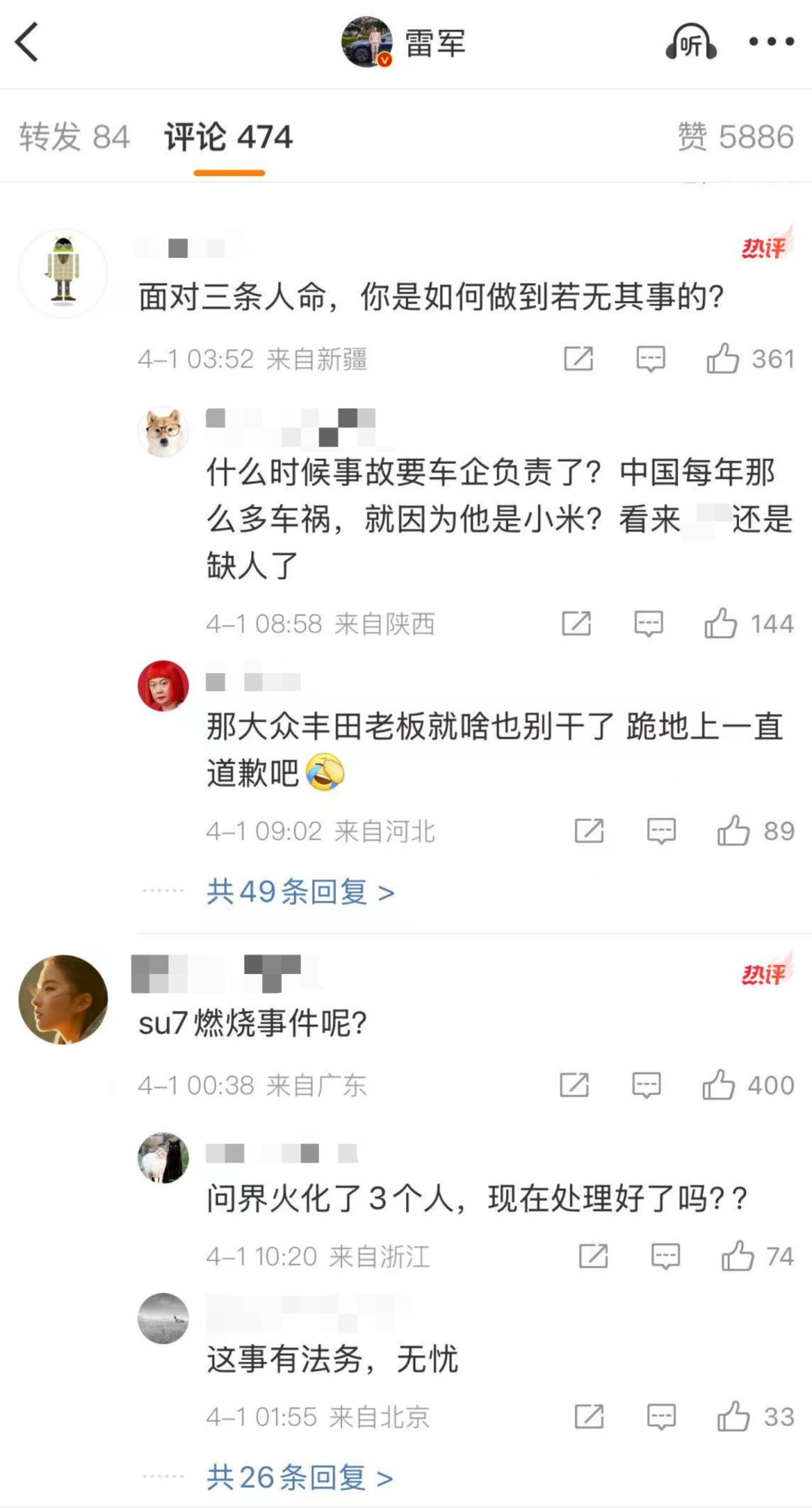
Task: Reply to the comment from 广东
Action: 646,1085
